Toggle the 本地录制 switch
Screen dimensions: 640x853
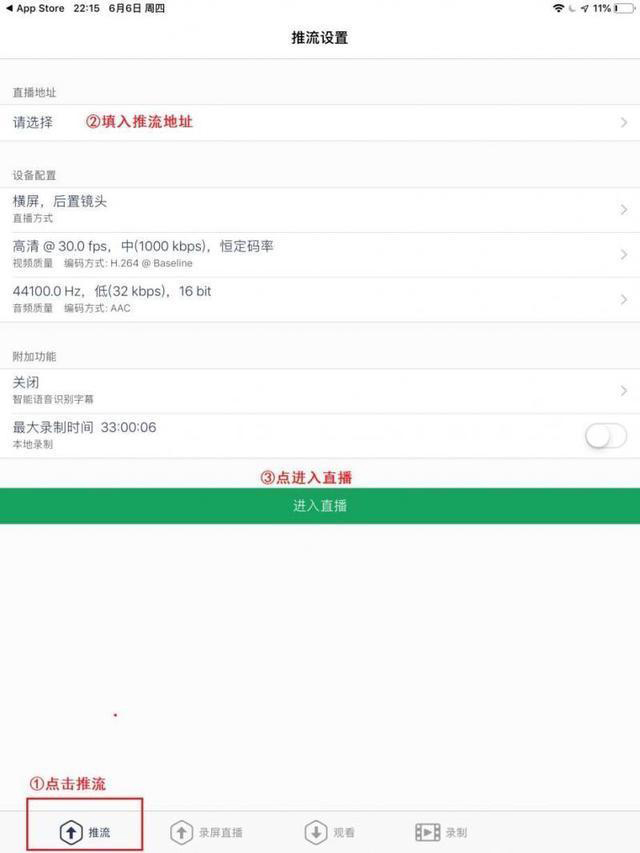pyautogui.click(x=605, y=435)
